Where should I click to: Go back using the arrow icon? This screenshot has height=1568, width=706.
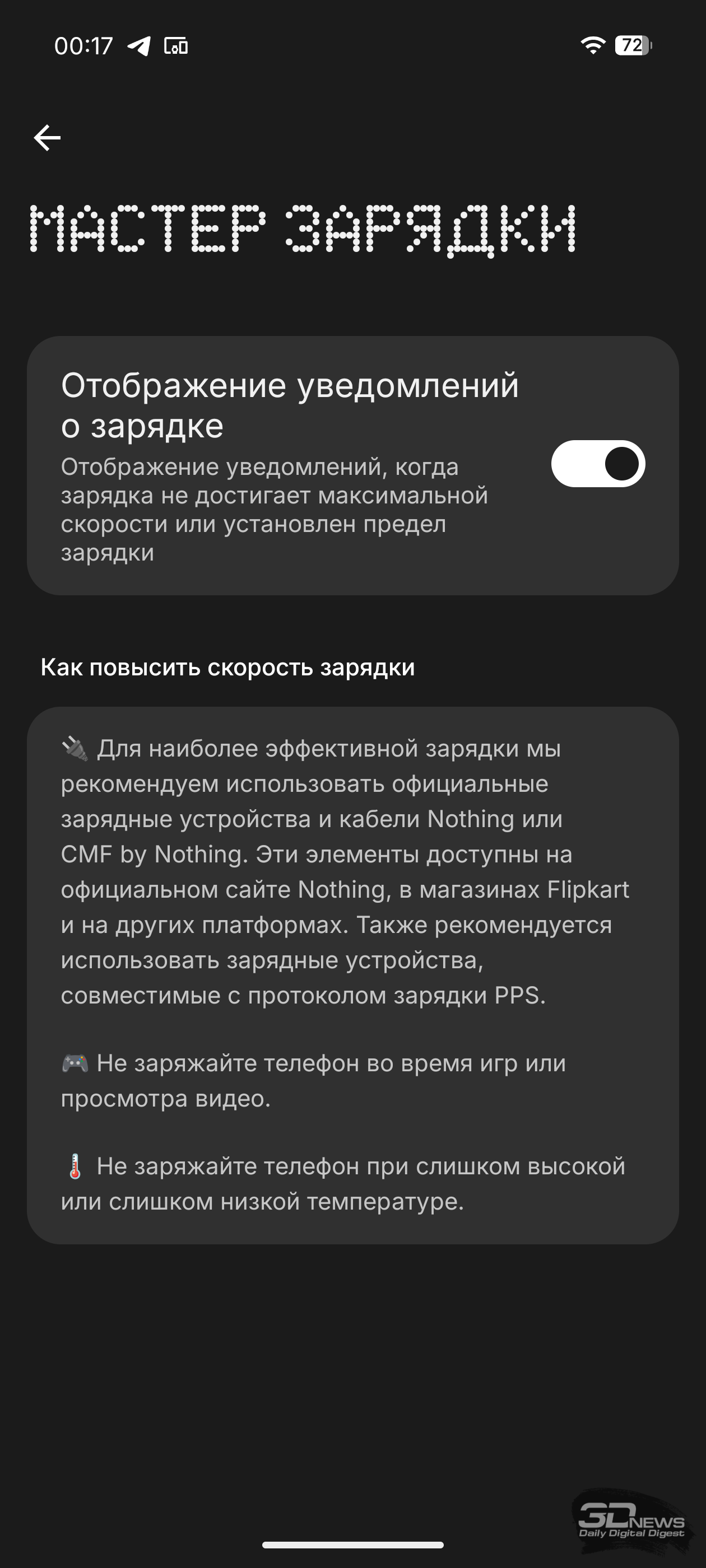(47, 138)
